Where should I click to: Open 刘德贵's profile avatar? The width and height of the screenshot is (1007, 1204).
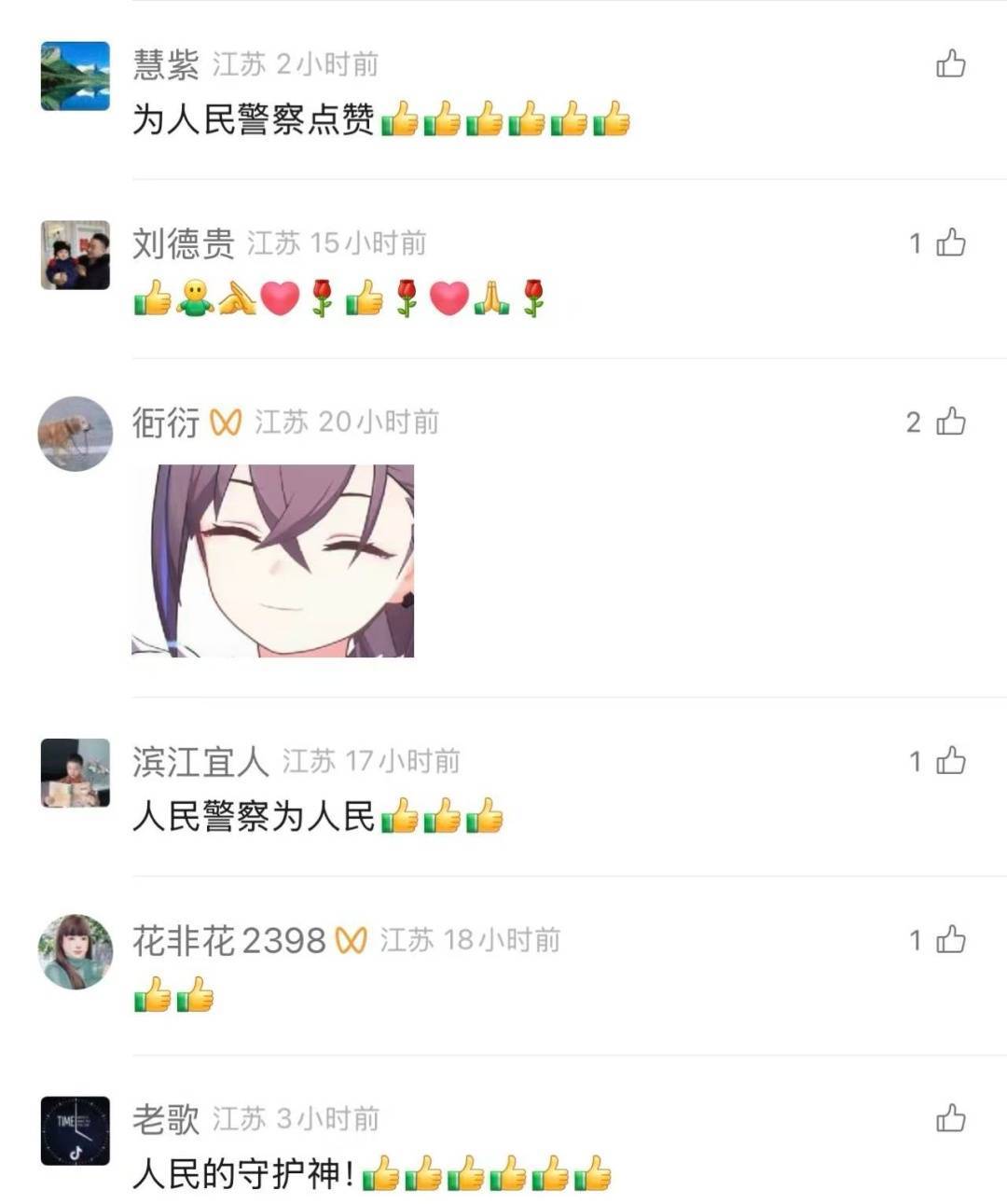click(76, 255)
